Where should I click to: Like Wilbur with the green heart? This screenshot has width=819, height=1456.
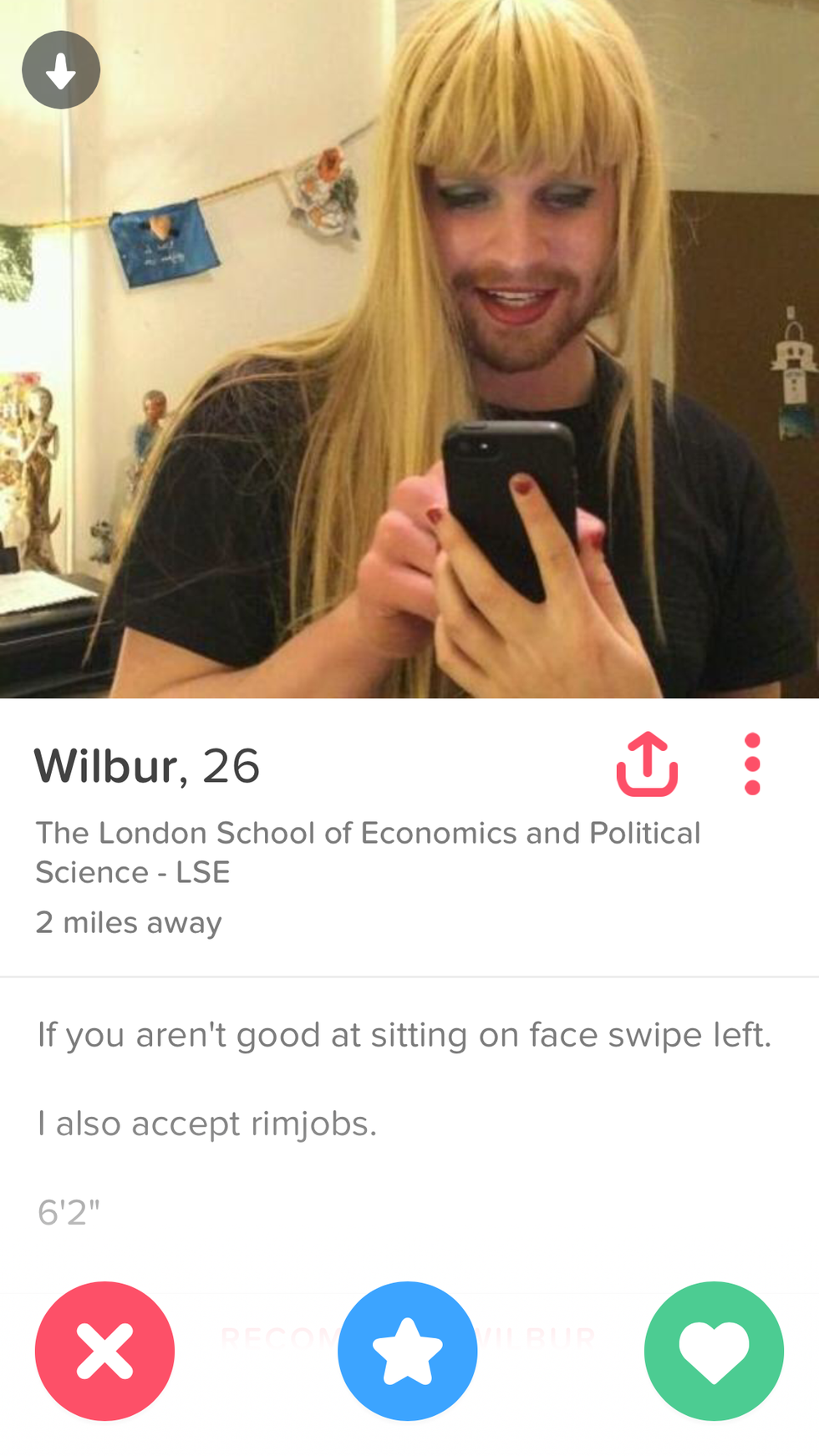(x=714, y=1351)
